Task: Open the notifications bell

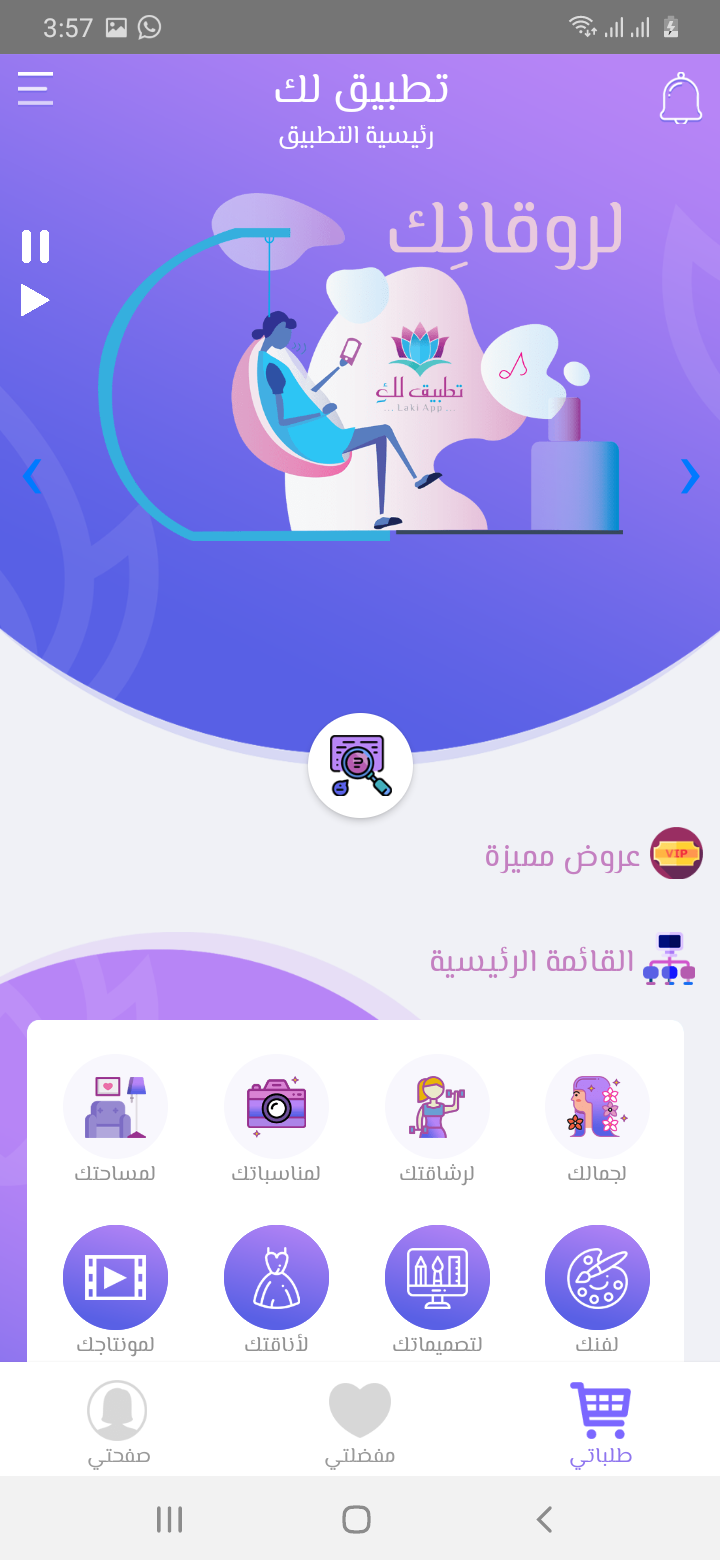Action: click(681, 98)
